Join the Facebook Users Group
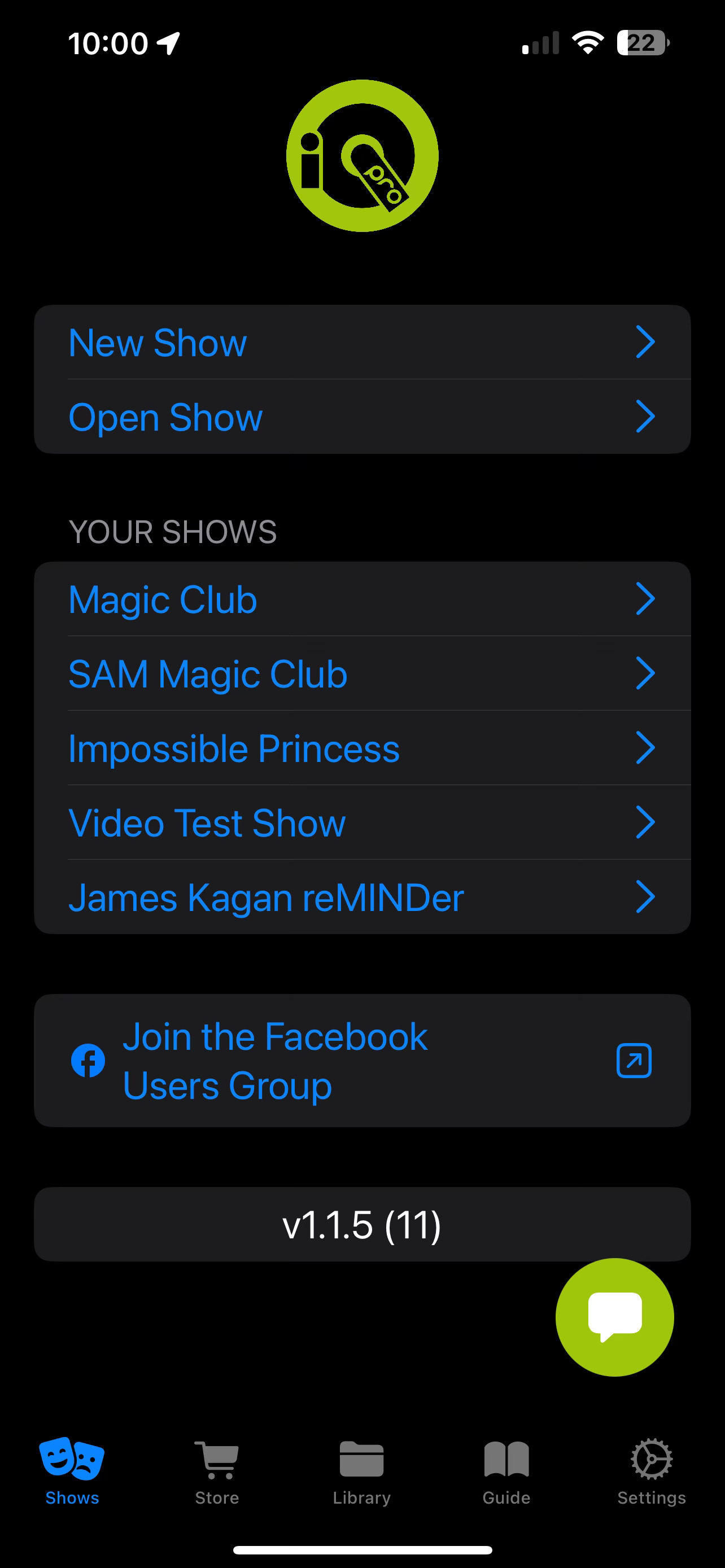This screenshot has width=725, height=1568. coord(362,1061)
